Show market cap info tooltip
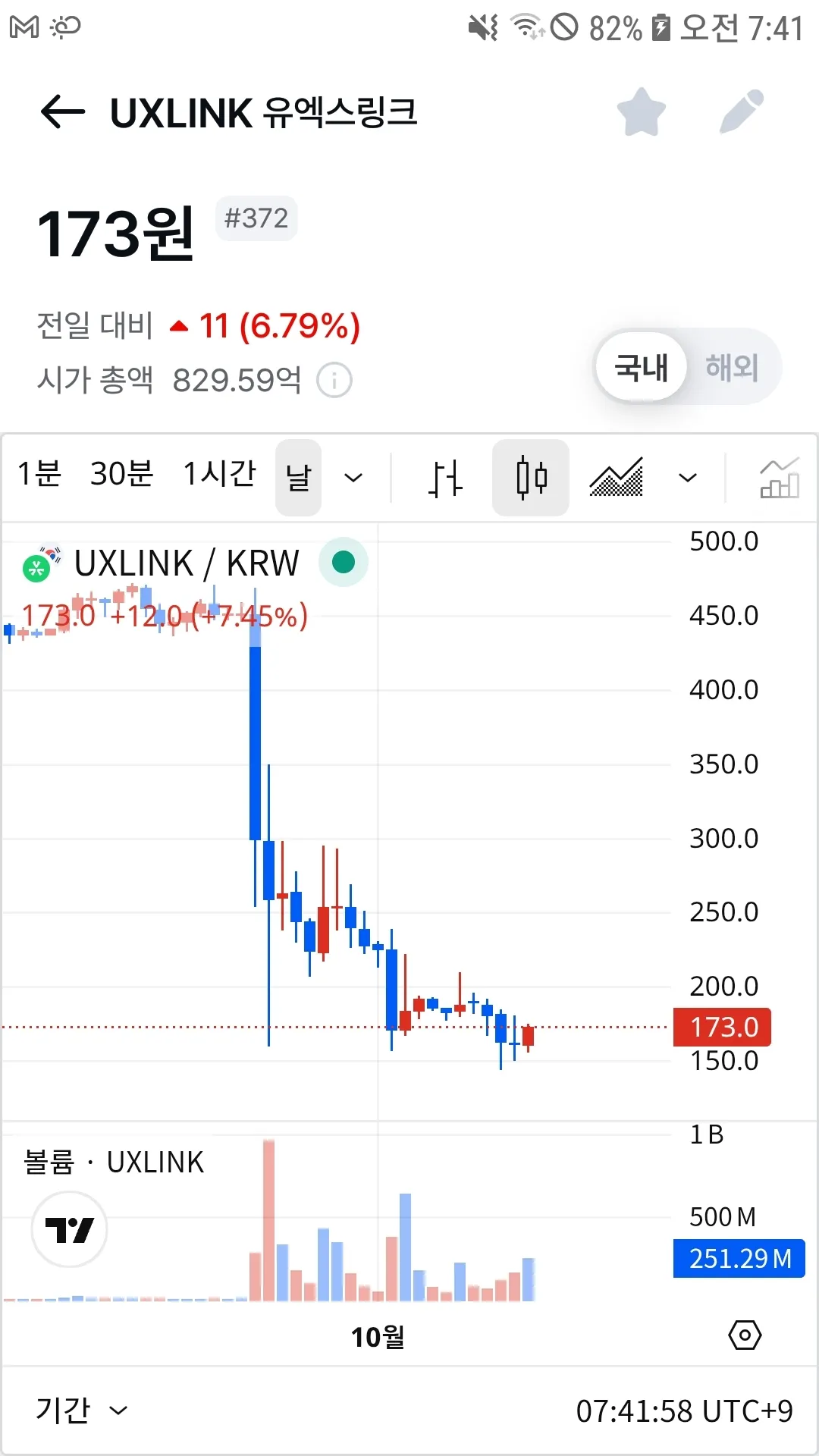This screenshot has width=819, height=1456. 334,380
